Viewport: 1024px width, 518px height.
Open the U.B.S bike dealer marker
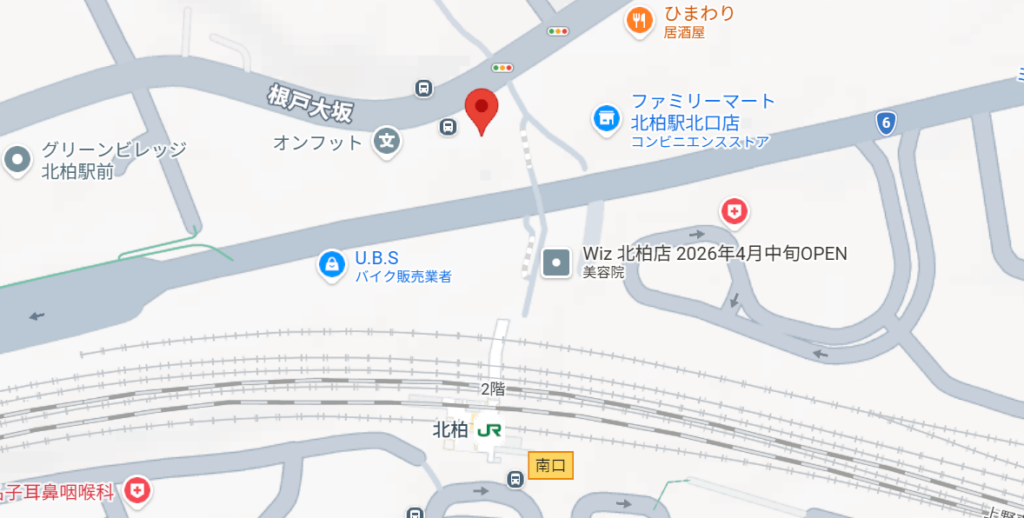point(328,264)
